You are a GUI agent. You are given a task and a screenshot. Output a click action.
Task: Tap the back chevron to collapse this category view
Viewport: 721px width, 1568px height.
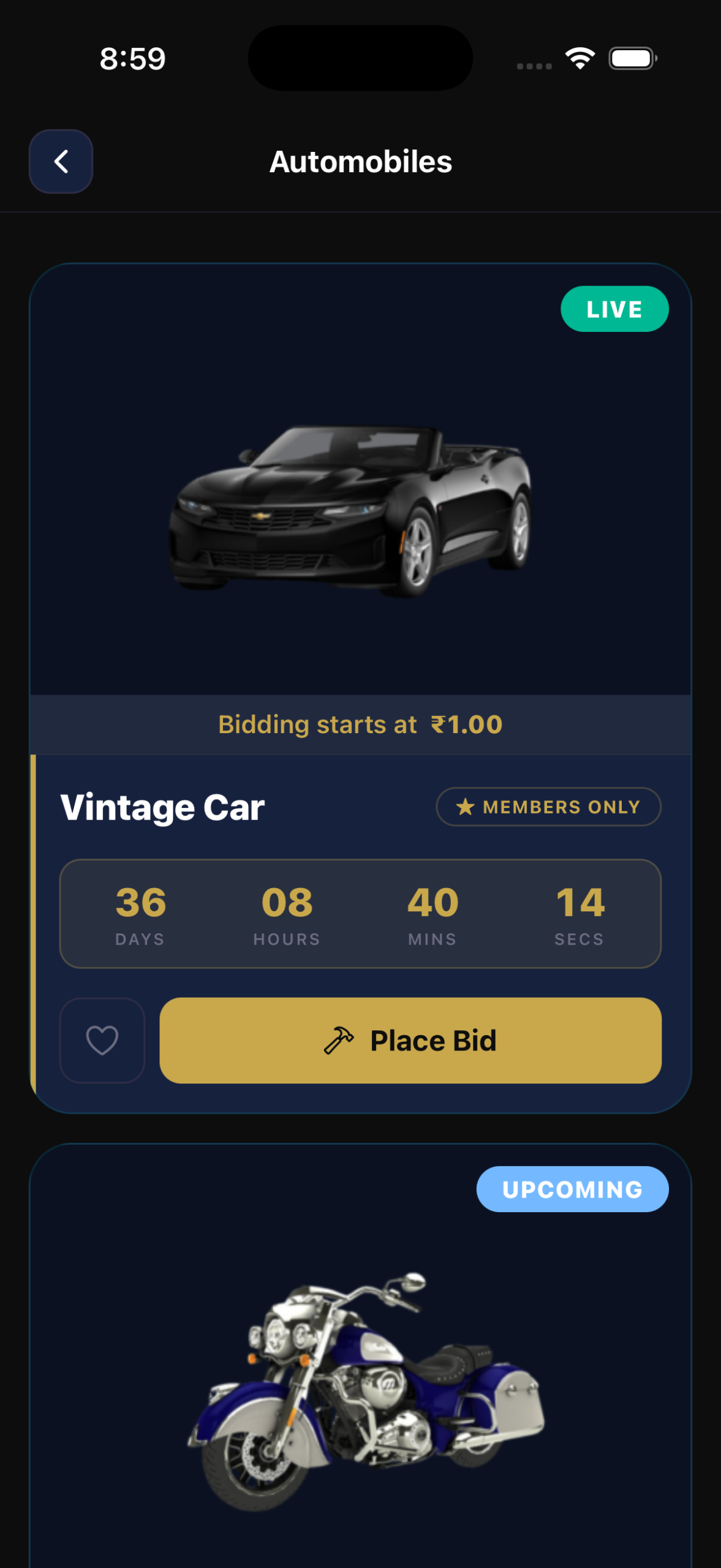(x=60, y=161)
